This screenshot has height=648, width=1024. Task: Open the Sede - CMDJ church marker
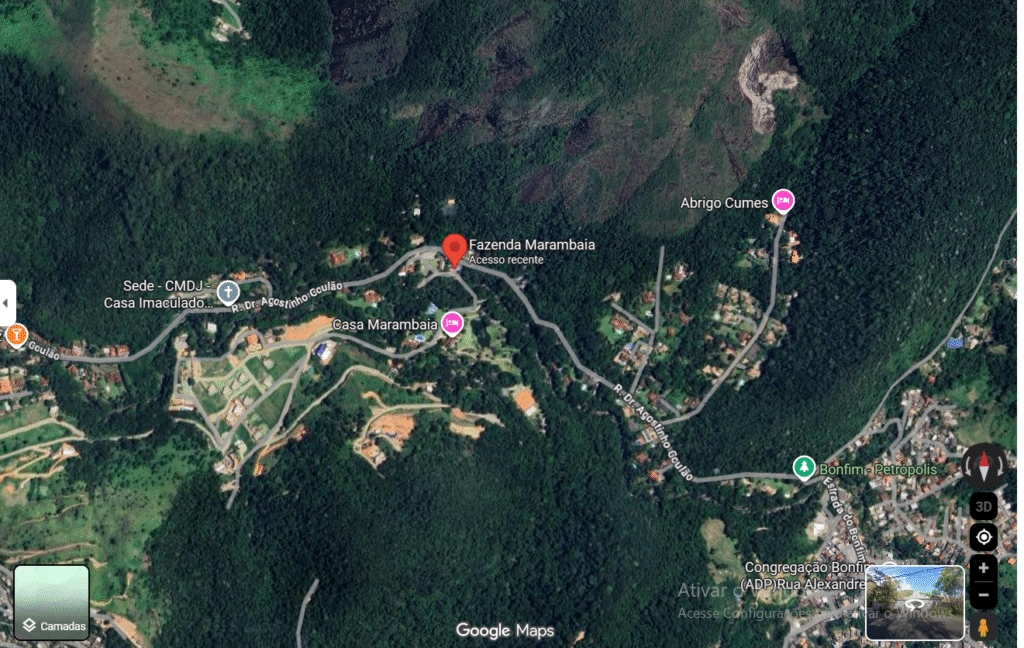[229, 292]
